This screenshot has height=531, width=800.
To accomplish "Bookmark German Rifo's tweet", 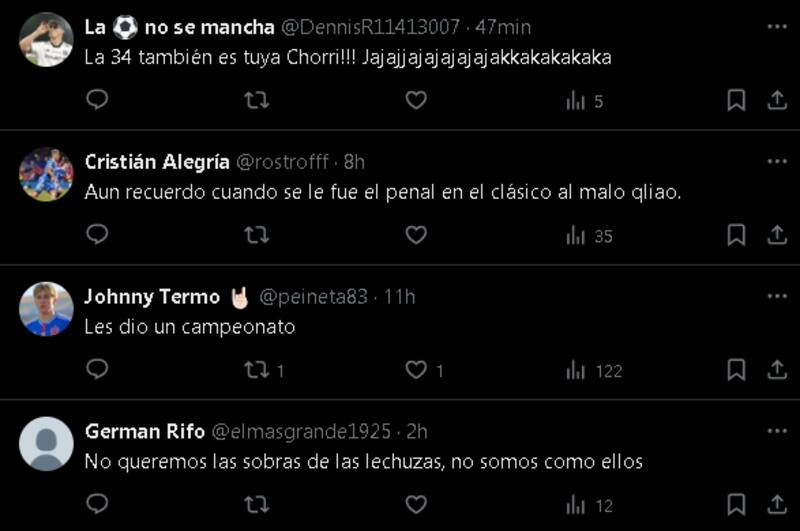I will [736, 505].
